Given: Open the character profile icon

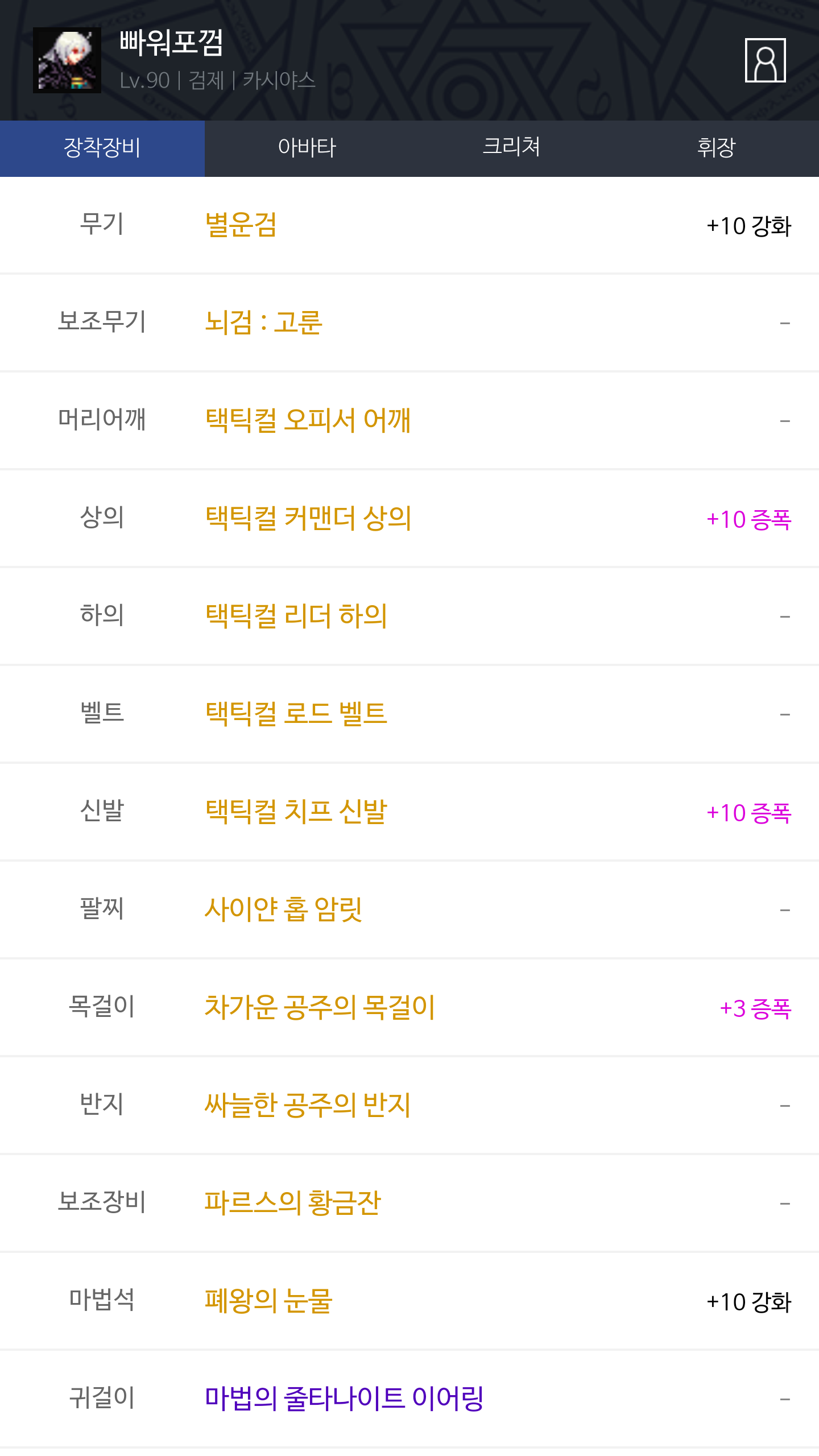Looking at the screenshot, I should click(x=765, y=60).
